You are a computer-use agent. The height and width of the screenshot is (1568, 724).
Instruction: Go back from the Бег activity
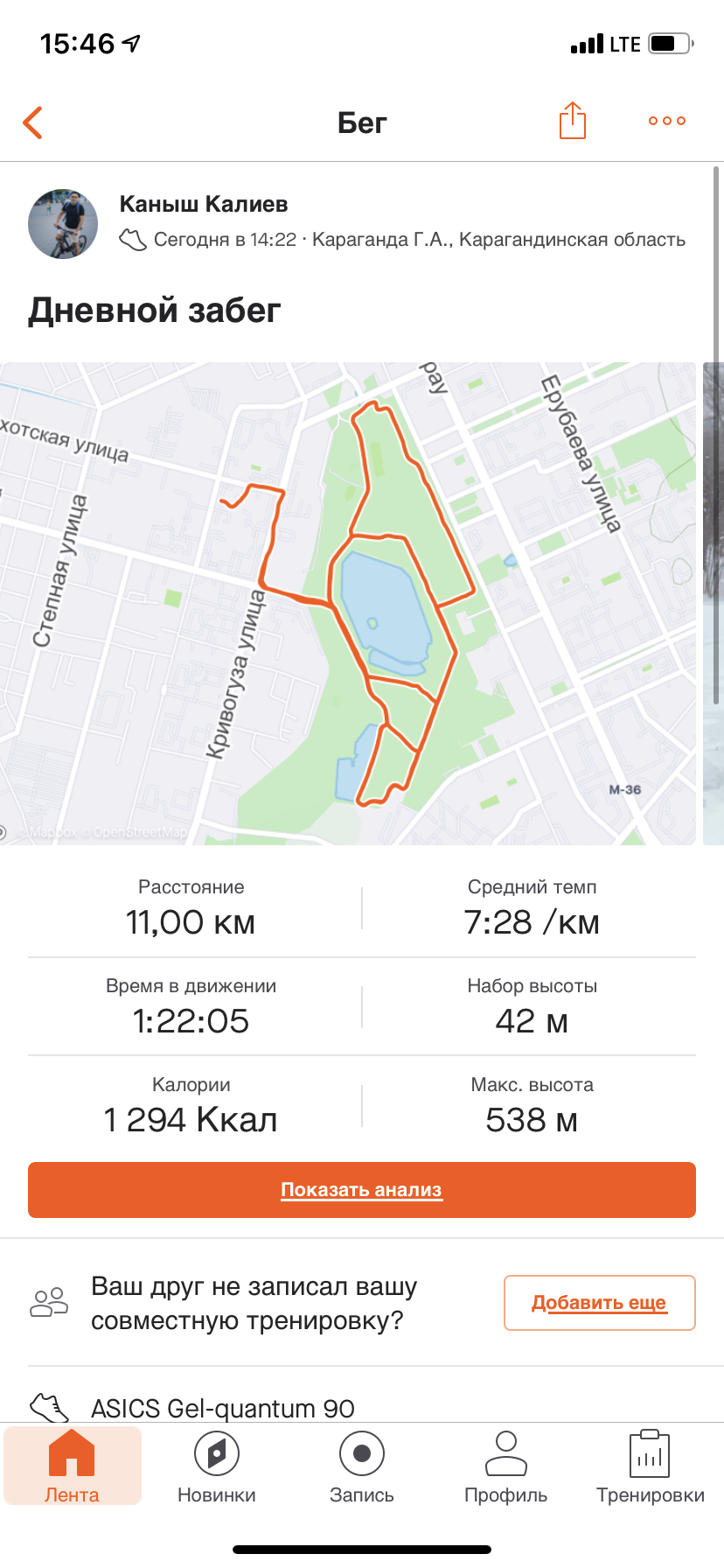[33, 122]
